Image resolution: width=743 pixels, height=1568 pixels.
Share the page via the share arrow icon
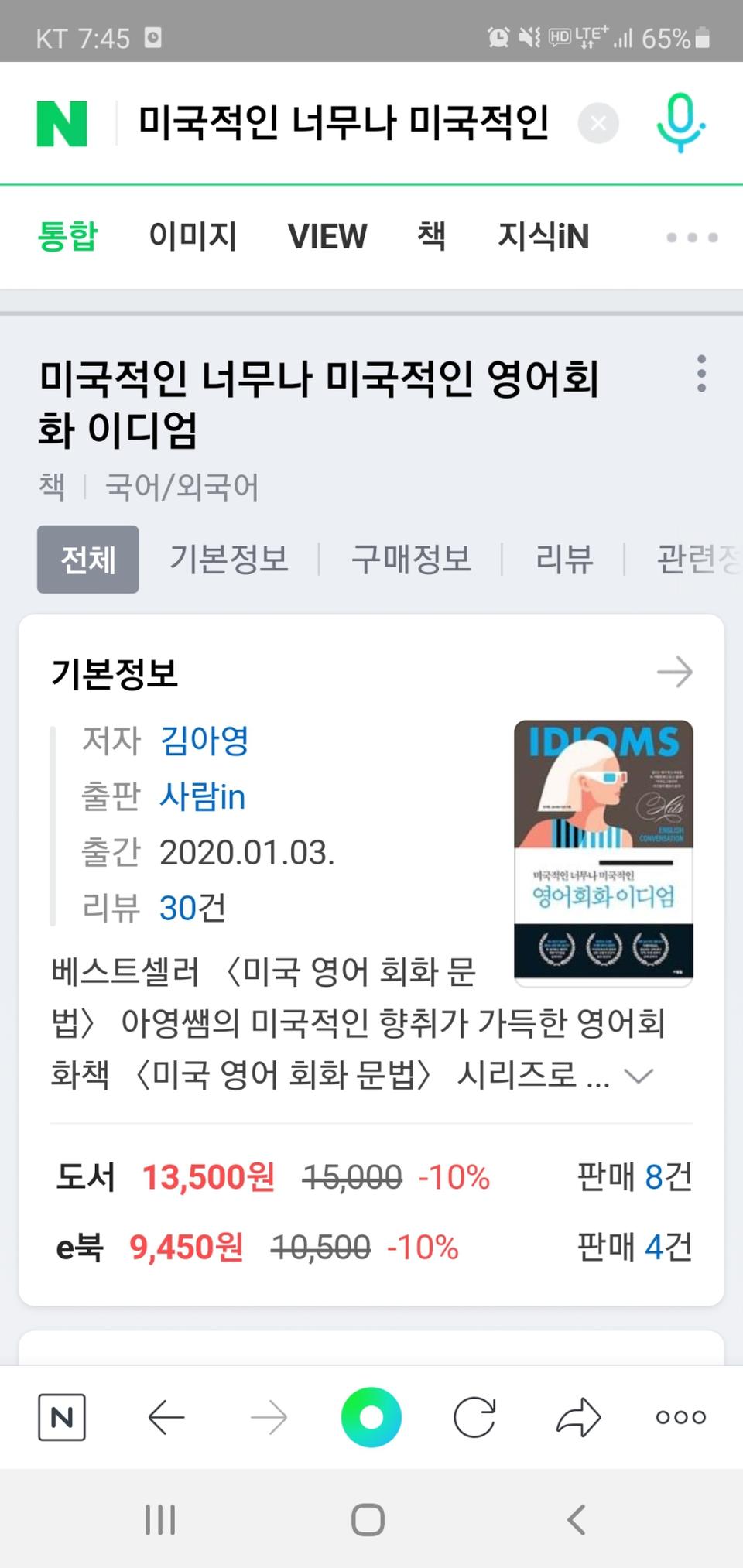pyautogui.click(x=577, y=1417)
